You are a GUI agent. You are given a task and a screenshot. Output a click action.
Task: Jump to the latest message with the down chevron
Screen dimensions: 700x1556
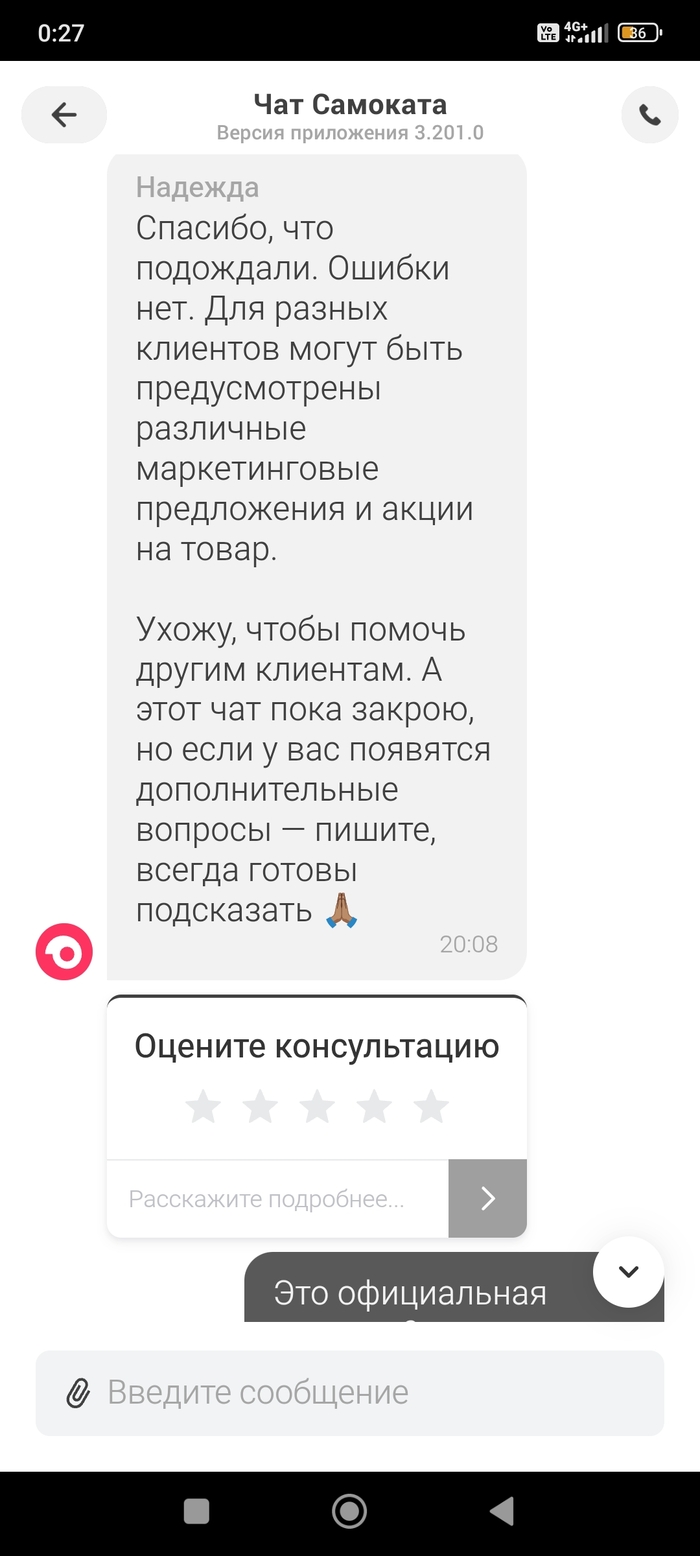coord(628,1272)
